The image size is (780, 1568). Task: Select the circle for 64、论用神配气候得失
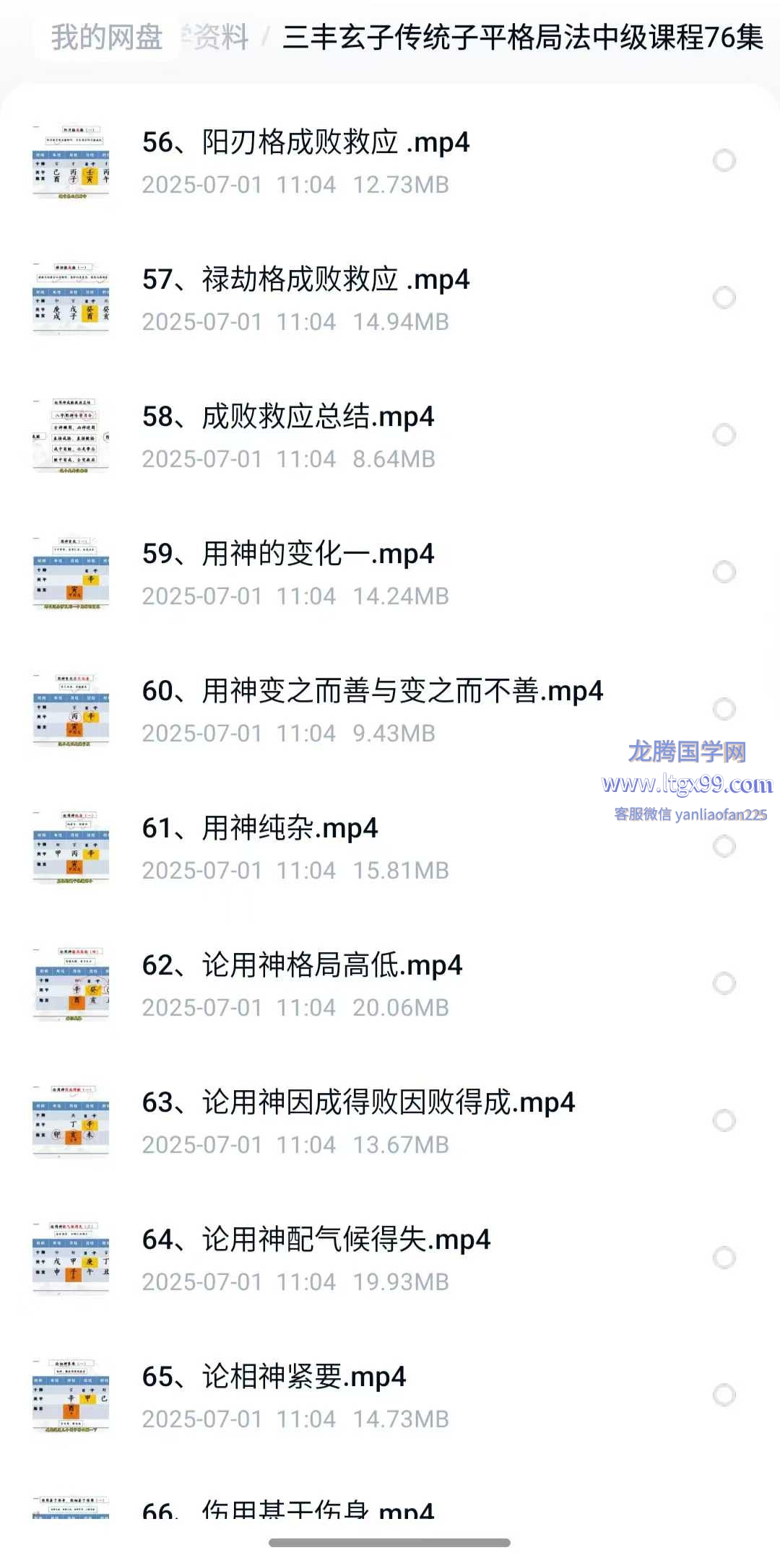724,1258
